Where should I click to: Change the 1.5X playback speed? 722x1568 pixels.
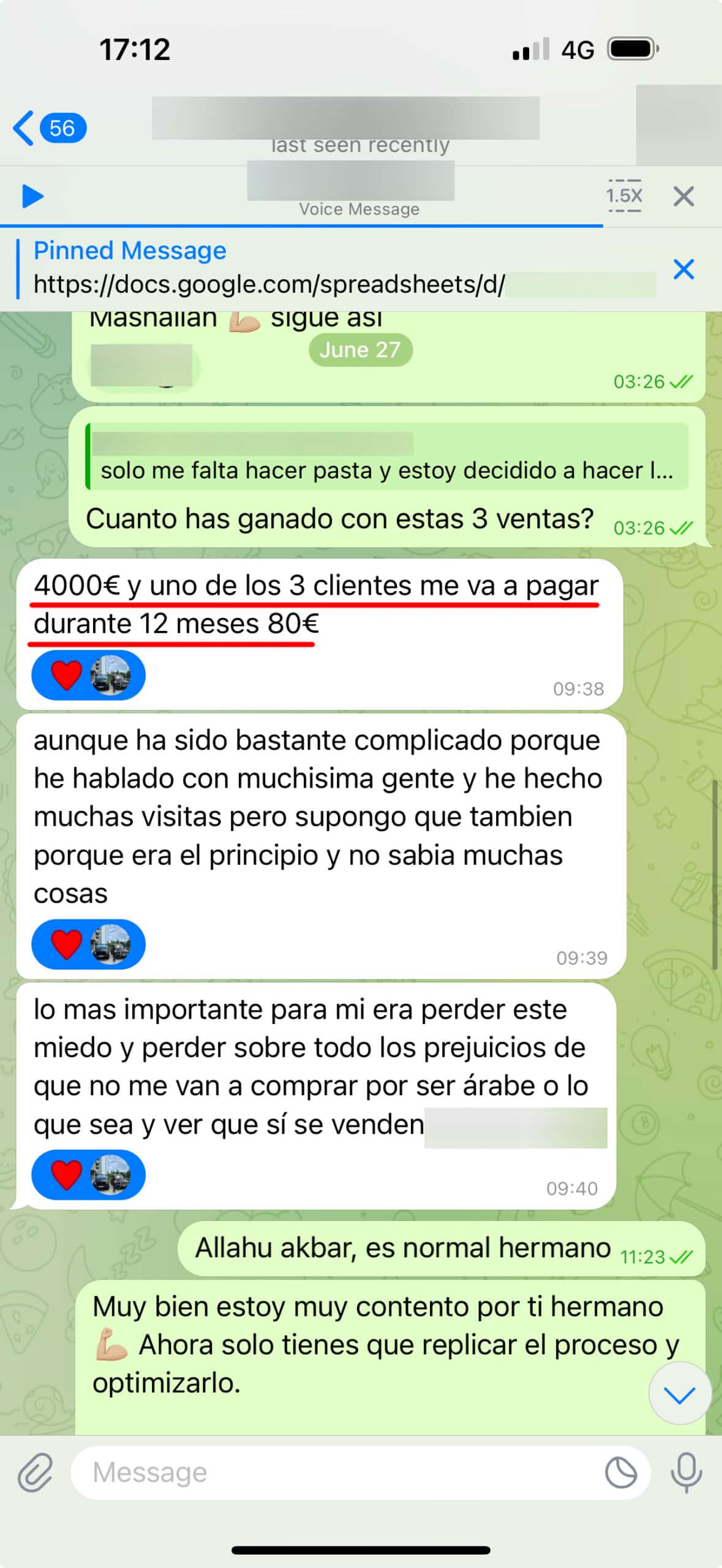point(624,196)
